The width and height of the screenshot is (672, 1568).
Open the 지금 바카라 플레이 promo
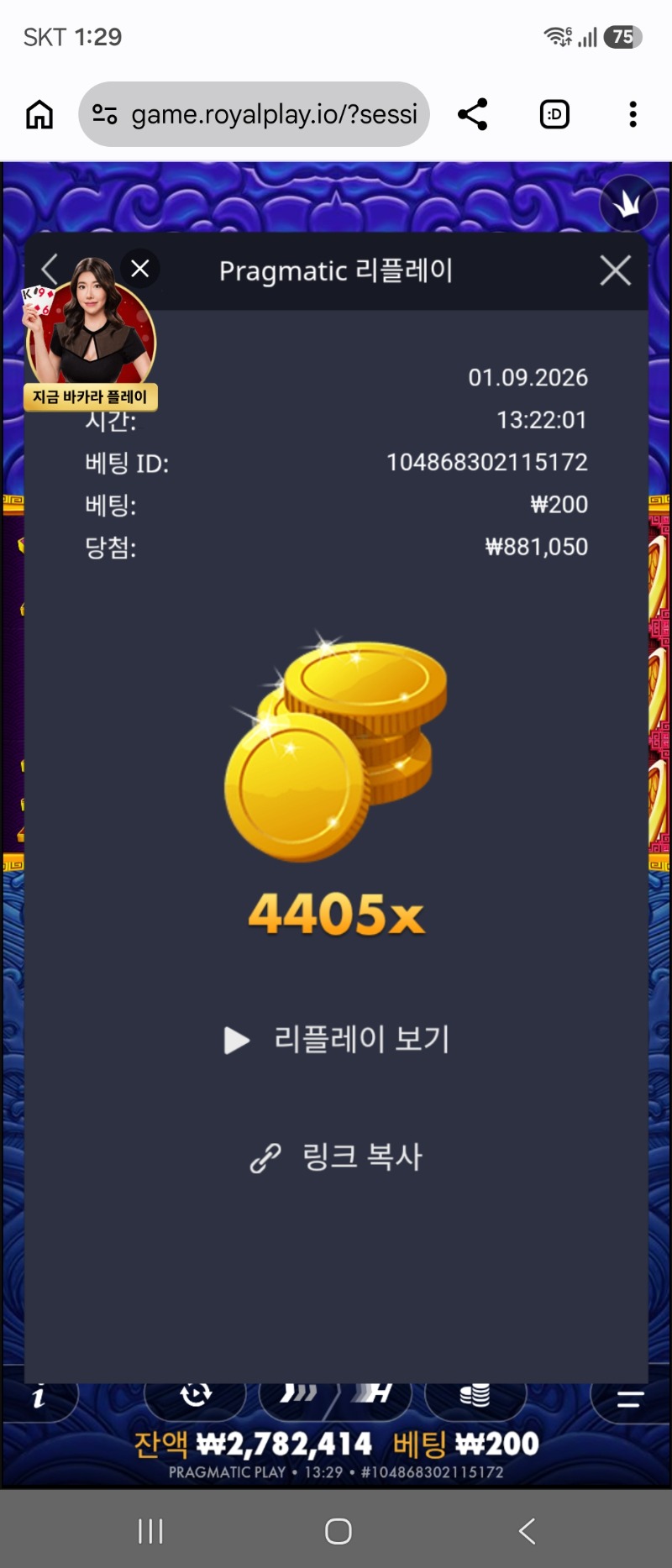point(90,337)
